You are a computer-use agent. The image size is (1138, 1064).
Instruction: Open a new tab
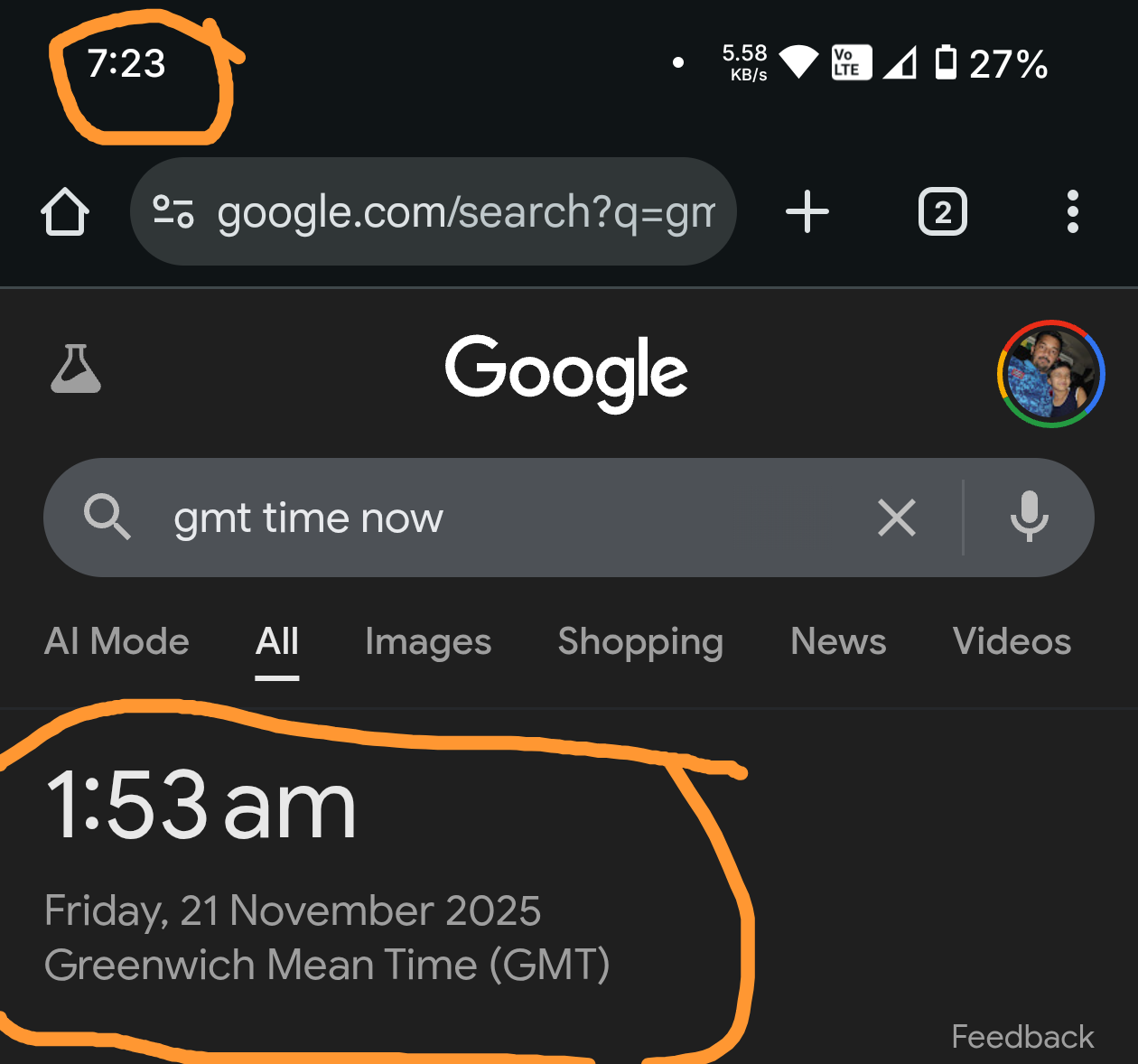[x=807, y=212]
